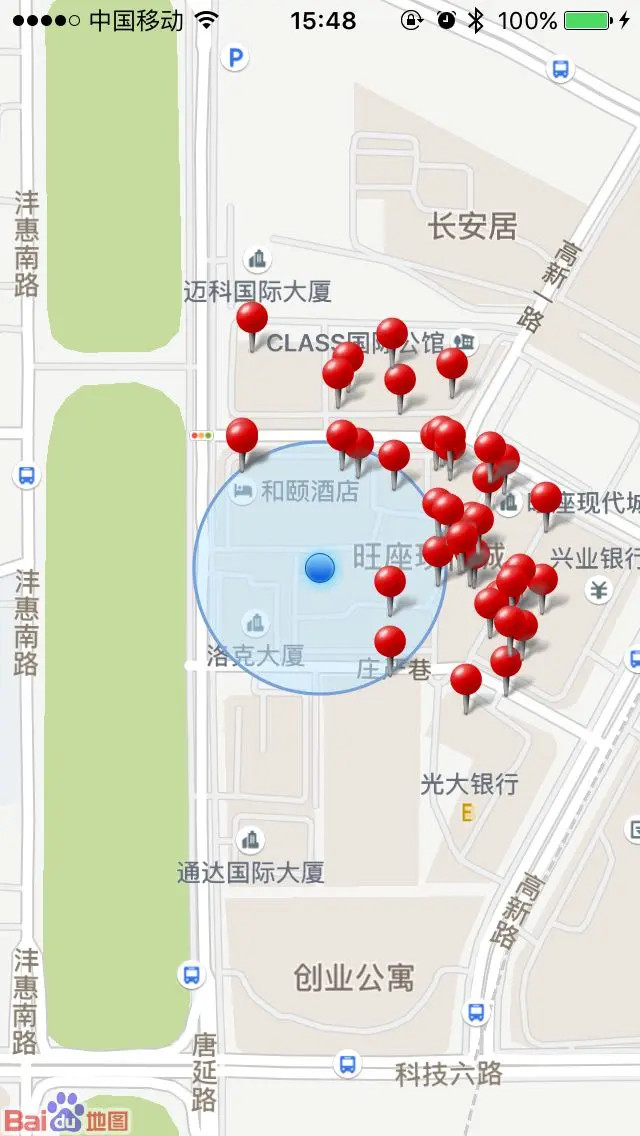Viewport: 640px width, 1136px height.
Task: Tap the lowest red pin, right of 庄严巷
Action: tap(466, 681)
